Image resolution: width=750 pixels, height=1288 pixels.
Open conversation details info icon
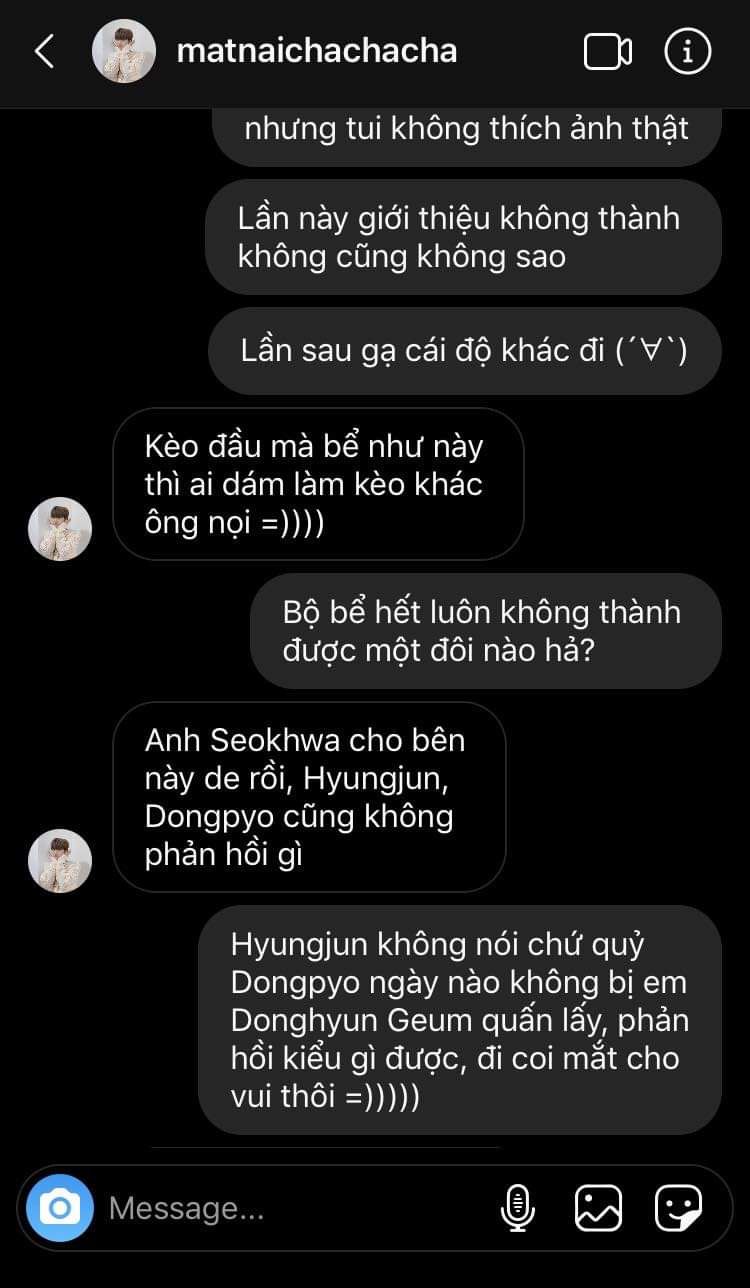point(688,51)
